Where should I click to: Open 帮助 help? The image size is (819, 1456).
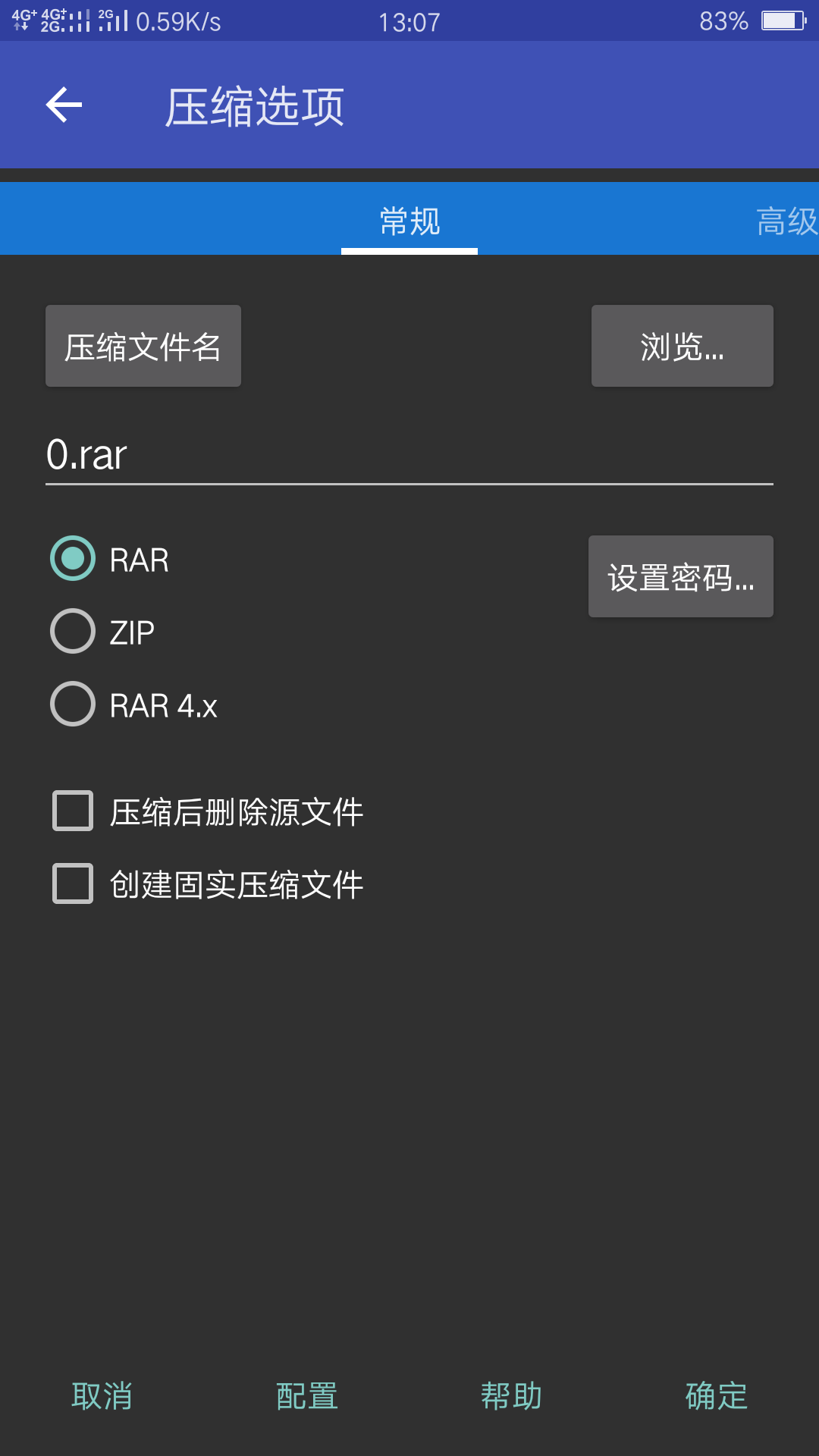512,1396
